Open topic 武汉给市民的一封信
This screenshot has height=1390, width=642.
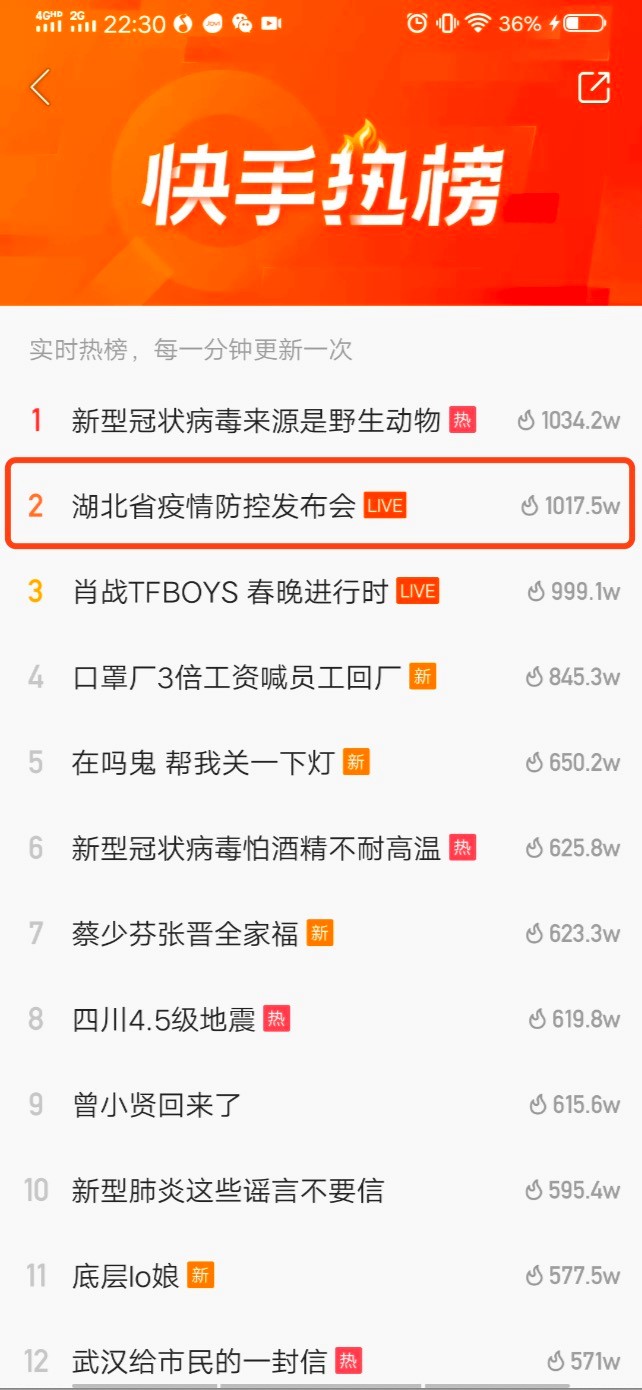(x=200, y=1361)
